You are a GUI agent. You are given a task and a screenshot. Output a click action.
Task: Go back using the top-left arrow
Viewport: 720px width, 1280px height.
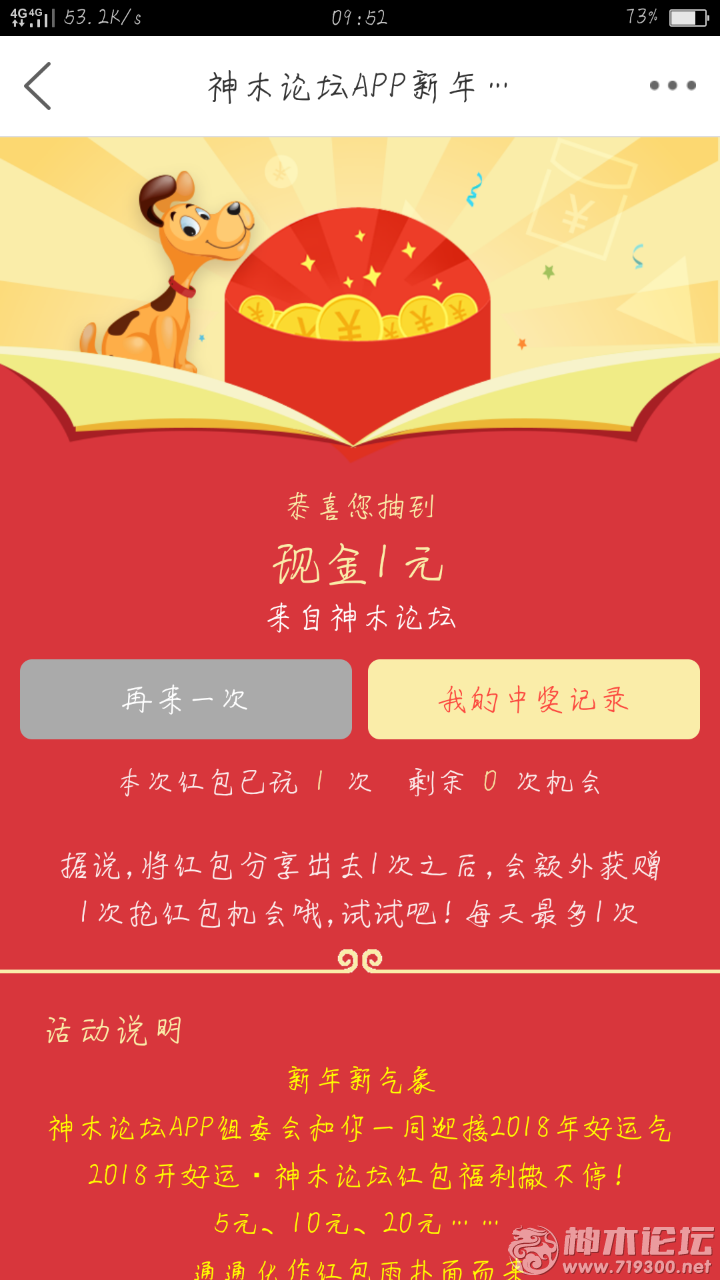pyautogui.click(x=38, y=86)
